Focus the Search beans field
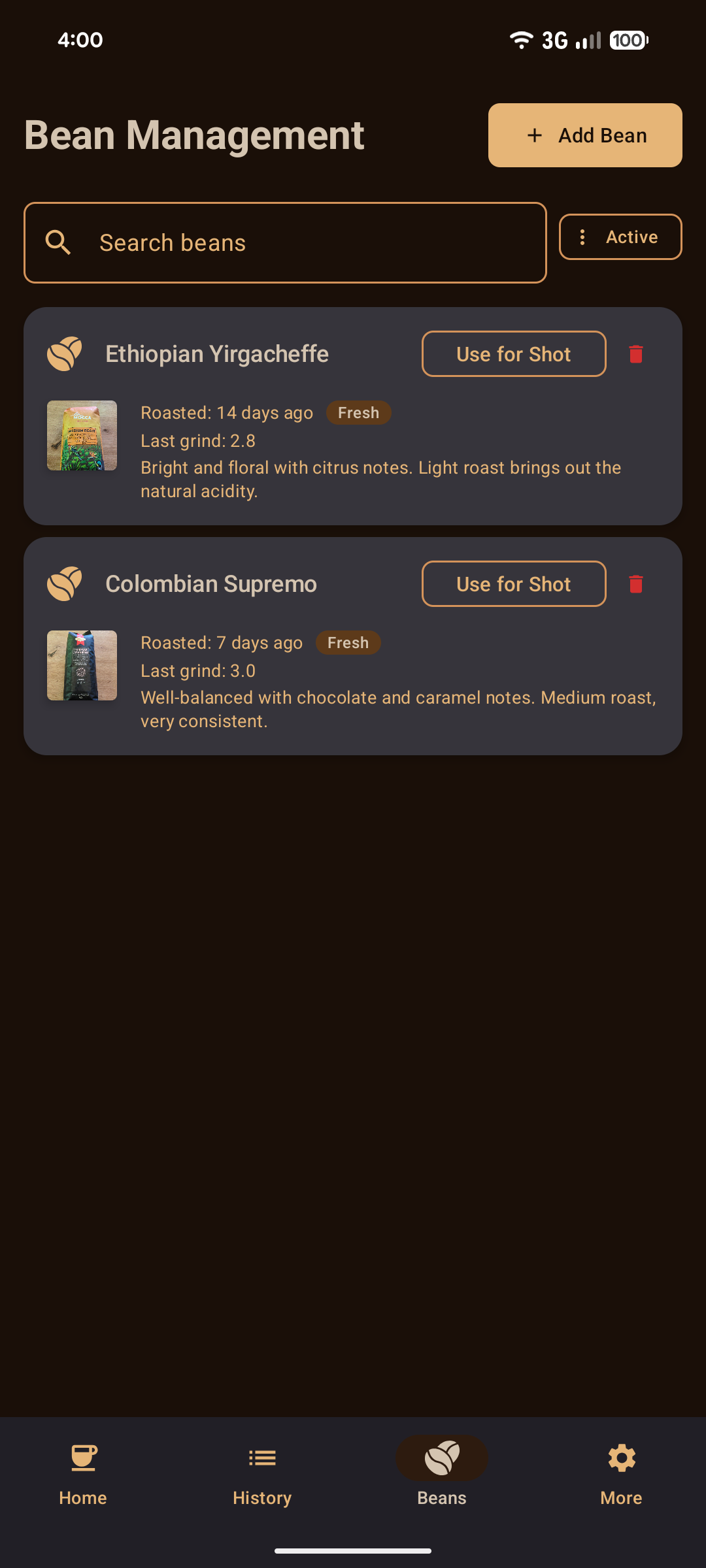The image size is (706, 1568). tap(285, 243)
